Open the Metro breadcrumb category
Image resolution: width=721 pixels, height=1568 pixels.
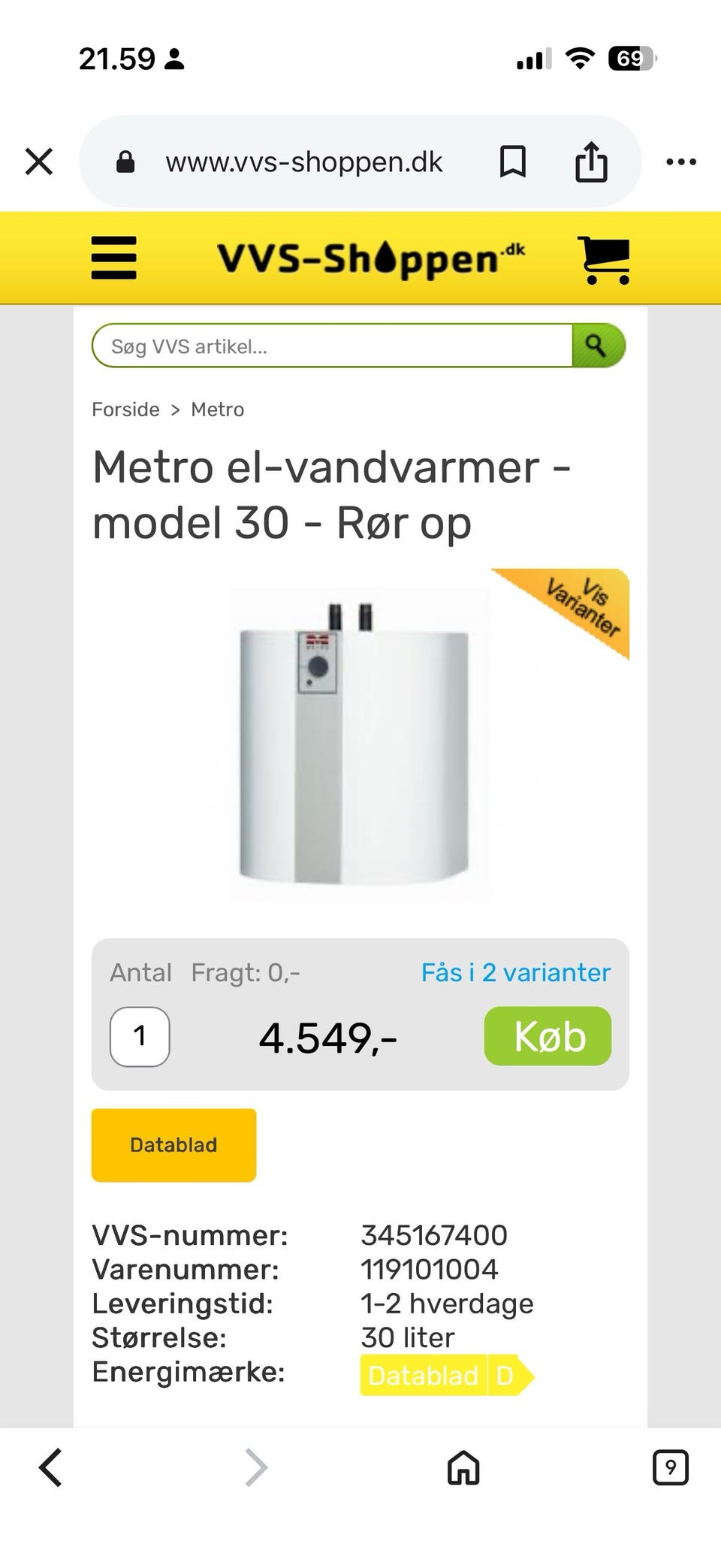(x=218, y=409)
